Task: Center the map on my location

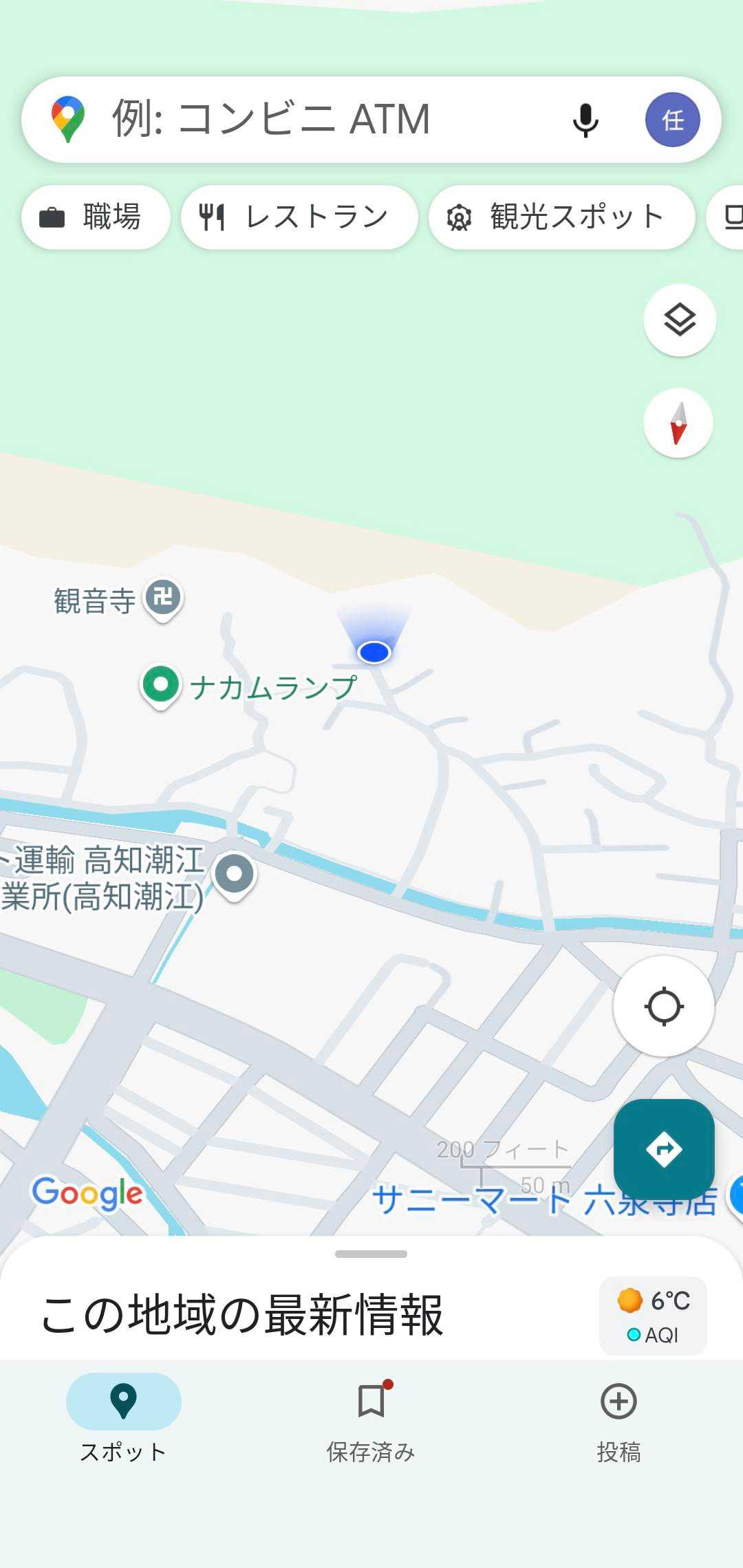Action: [x=663, y=1006]
